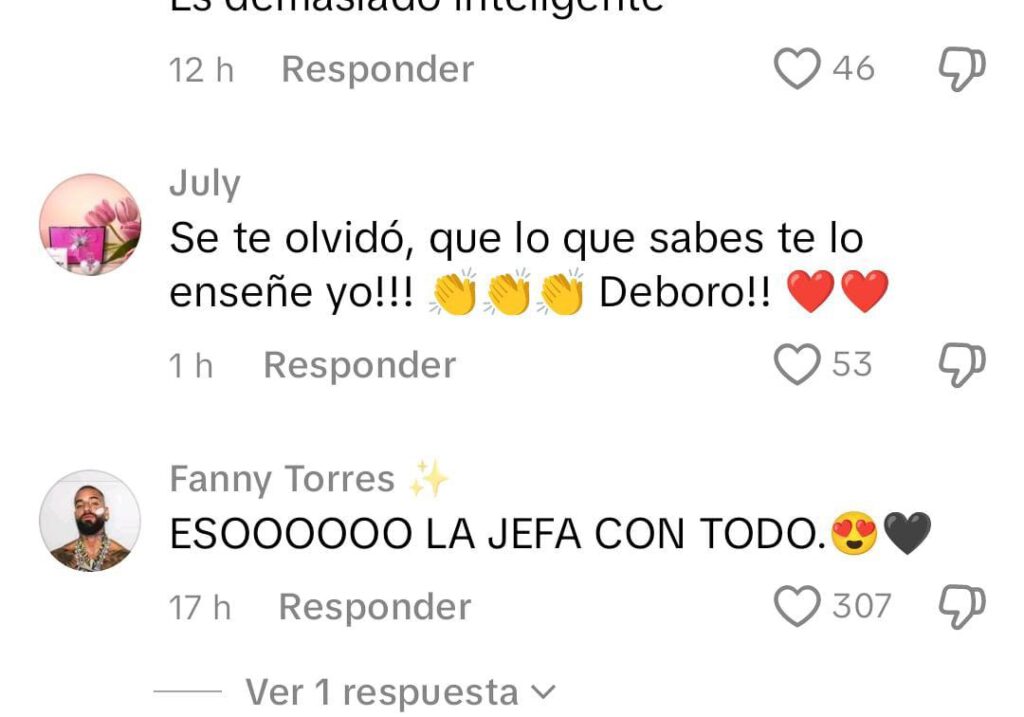This screenshot has height=717, width=1024.
Task: Expand Ver 1 respuesta
Action: click(x=399, y=692)
